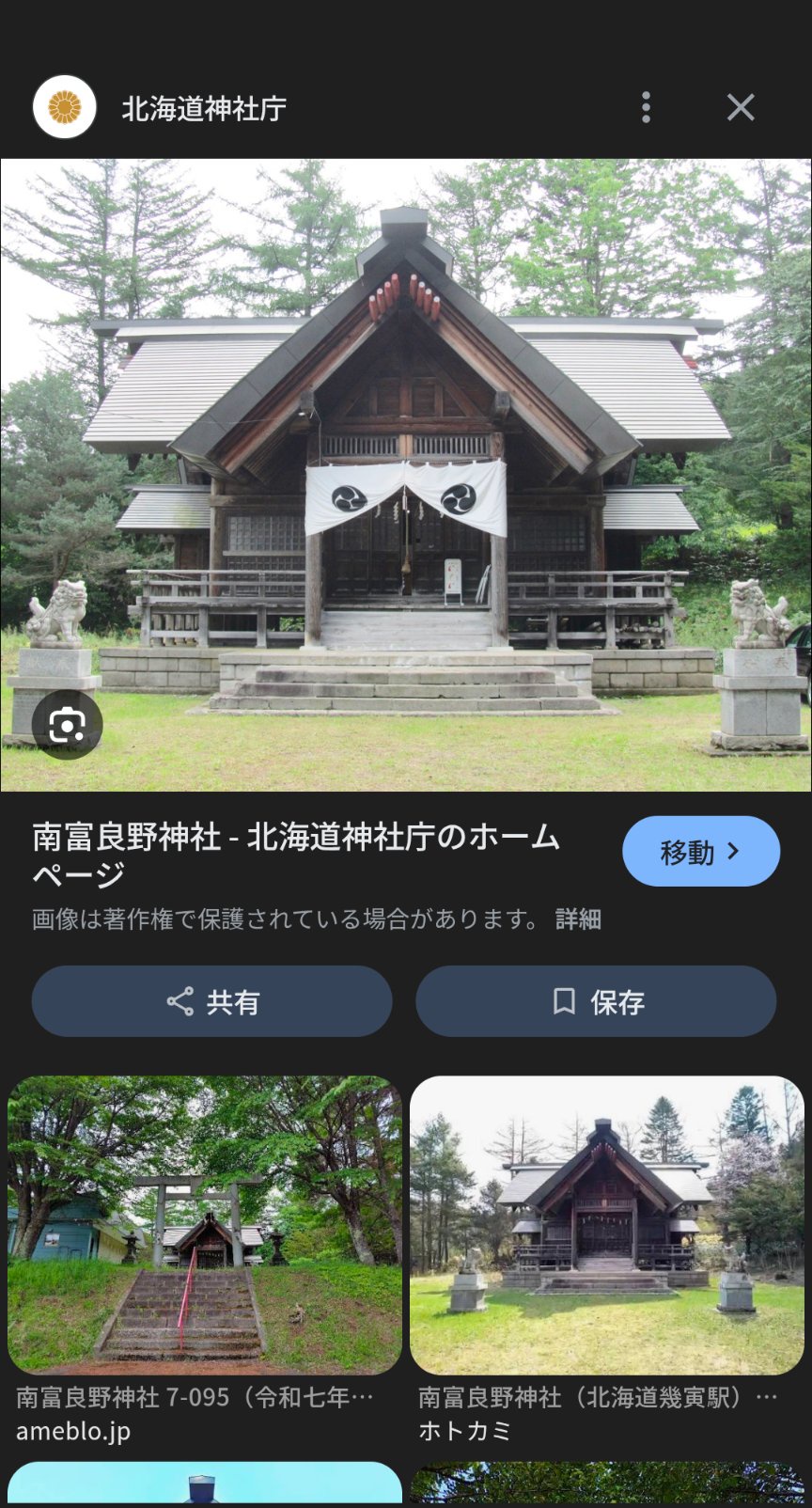
Task: Open 詳細 copyright details link
Action: point(578,919)
